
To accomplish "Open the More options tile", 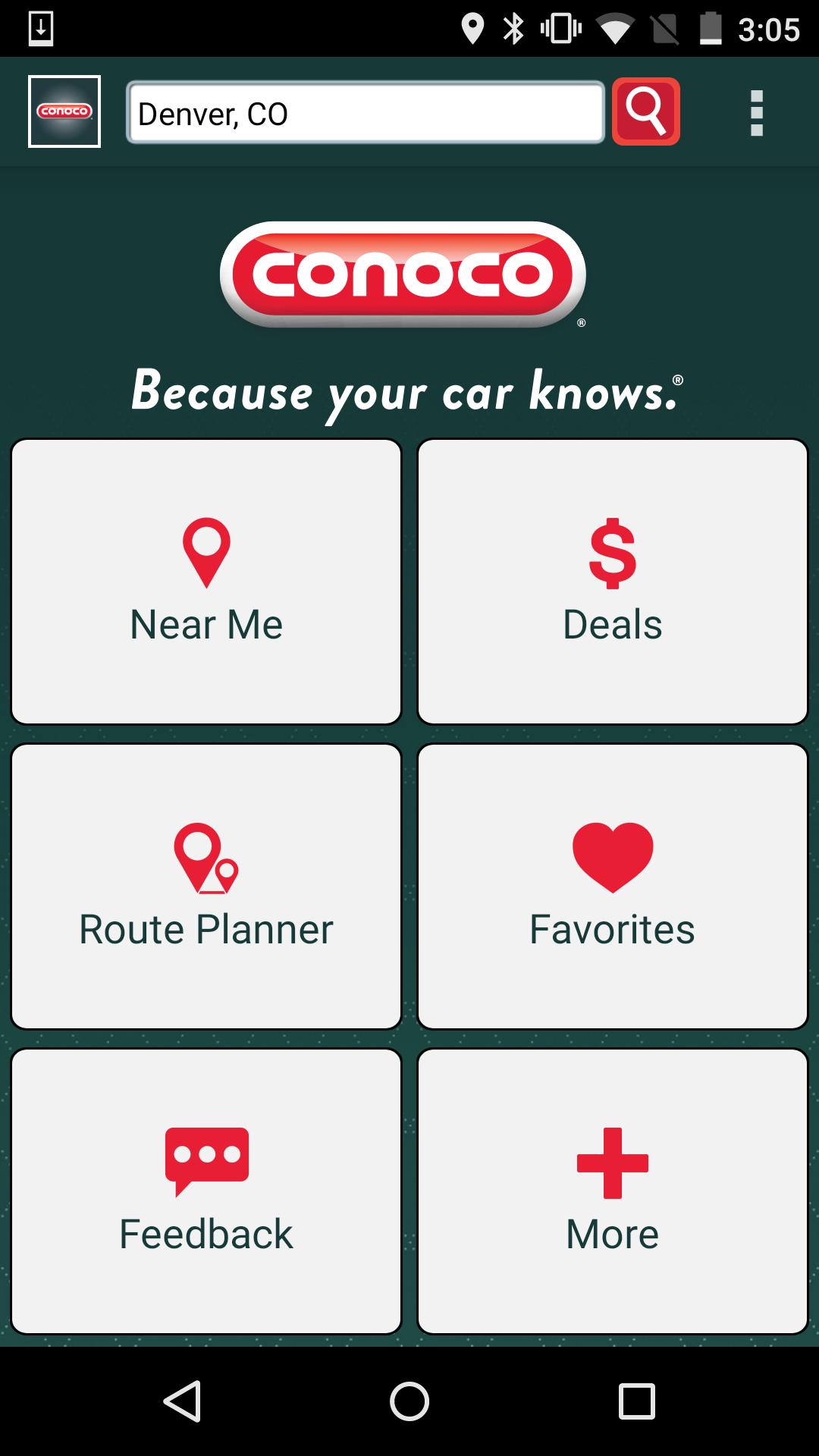I will coord(611,1188).
